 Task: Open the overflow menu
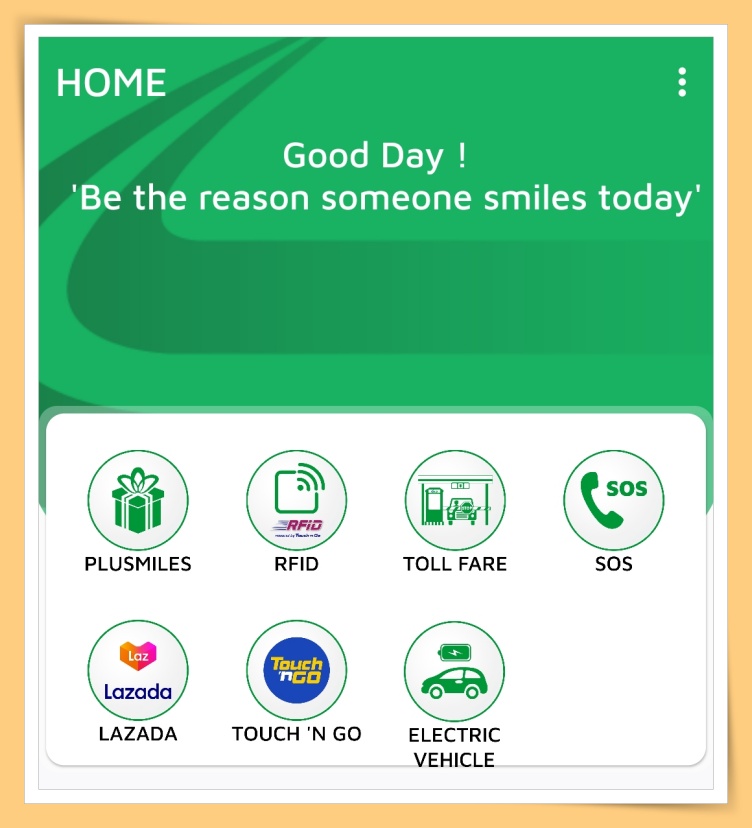pos(682,82)
